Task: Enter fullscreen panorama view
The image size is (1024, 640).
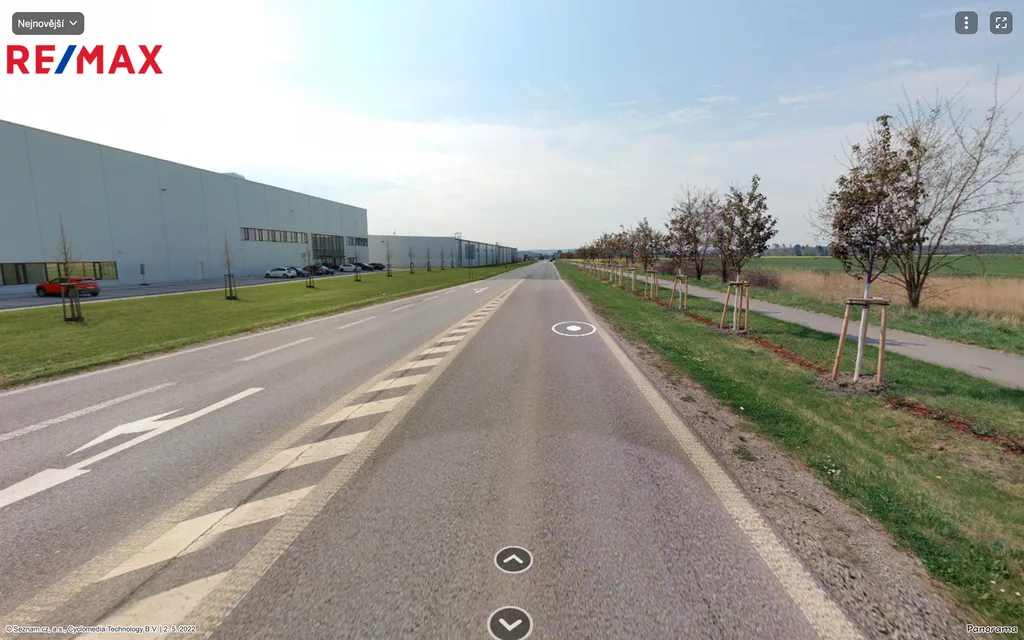Action: coord(1001,23)
